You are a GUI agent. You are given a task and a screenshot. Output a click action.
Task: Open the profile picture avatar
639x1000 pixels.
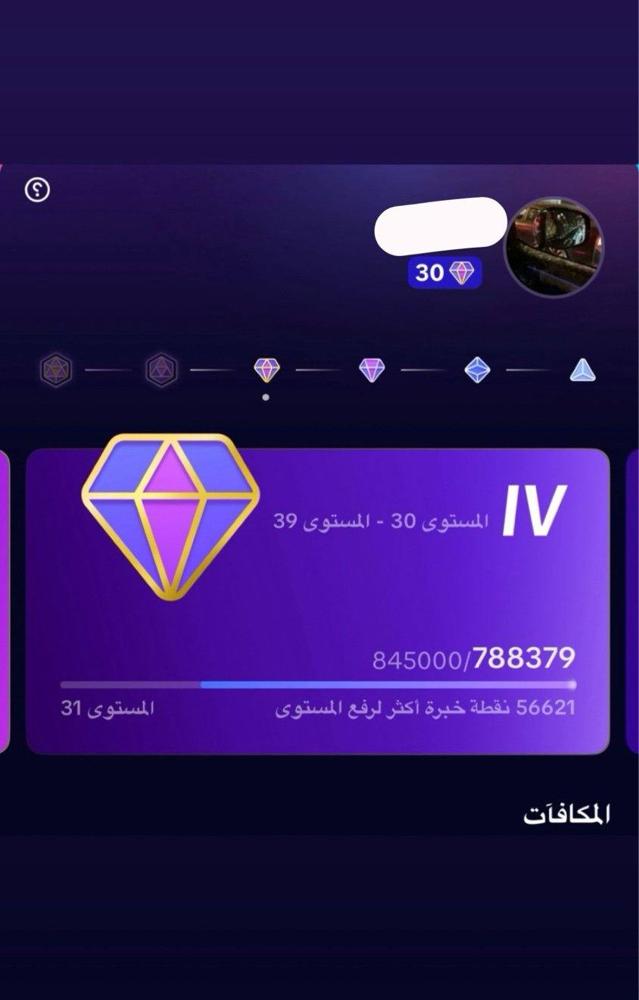click(x=555, y=246)
